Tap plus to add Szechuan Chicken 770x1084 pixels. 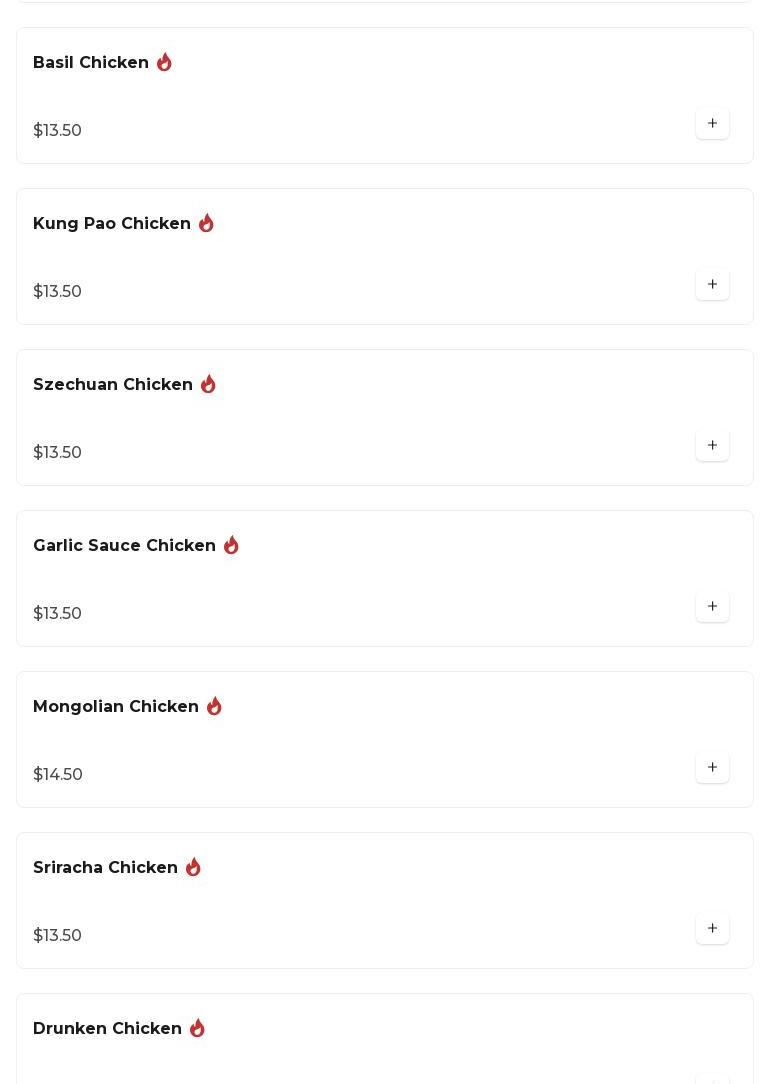coord(712,446)
